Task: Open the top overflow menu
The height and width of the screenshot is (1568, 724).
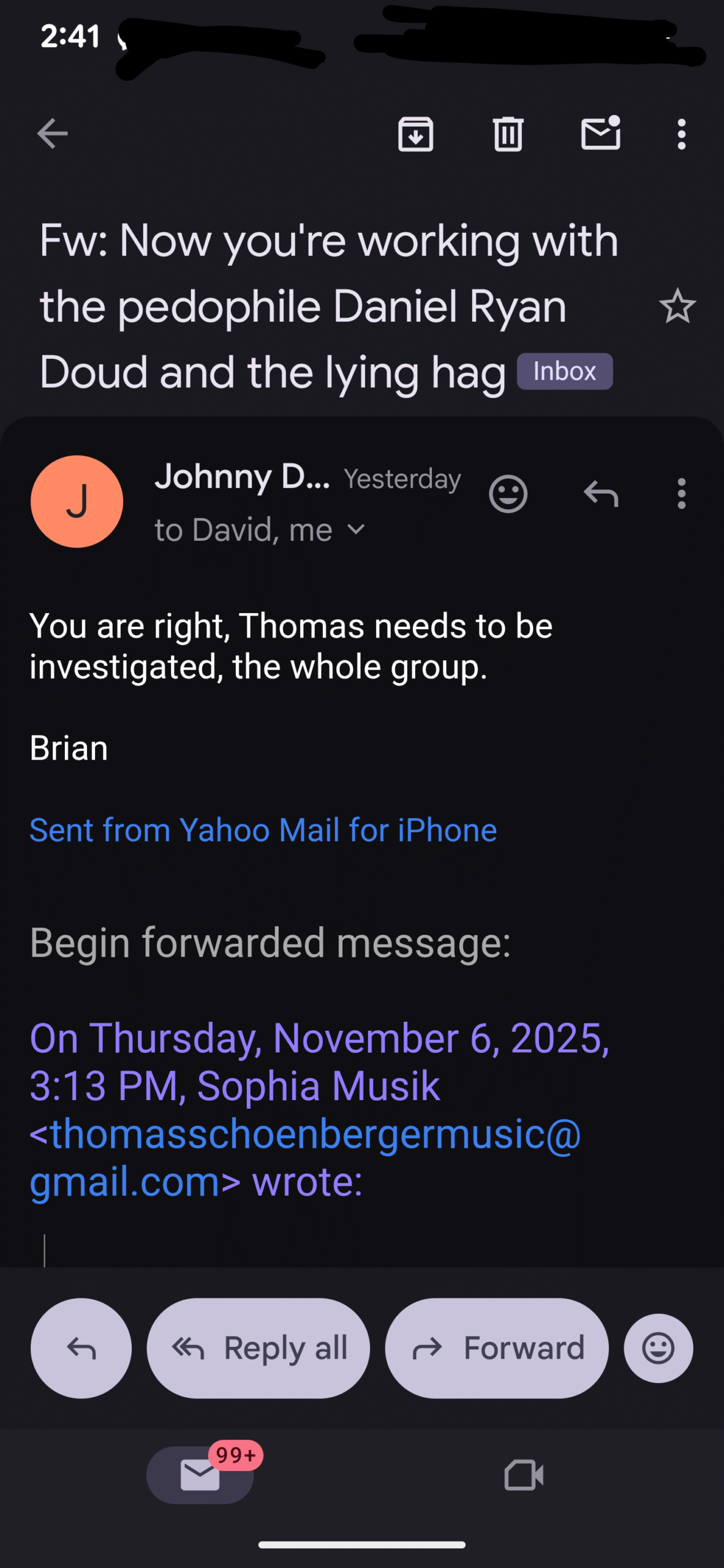Action: 681,134
